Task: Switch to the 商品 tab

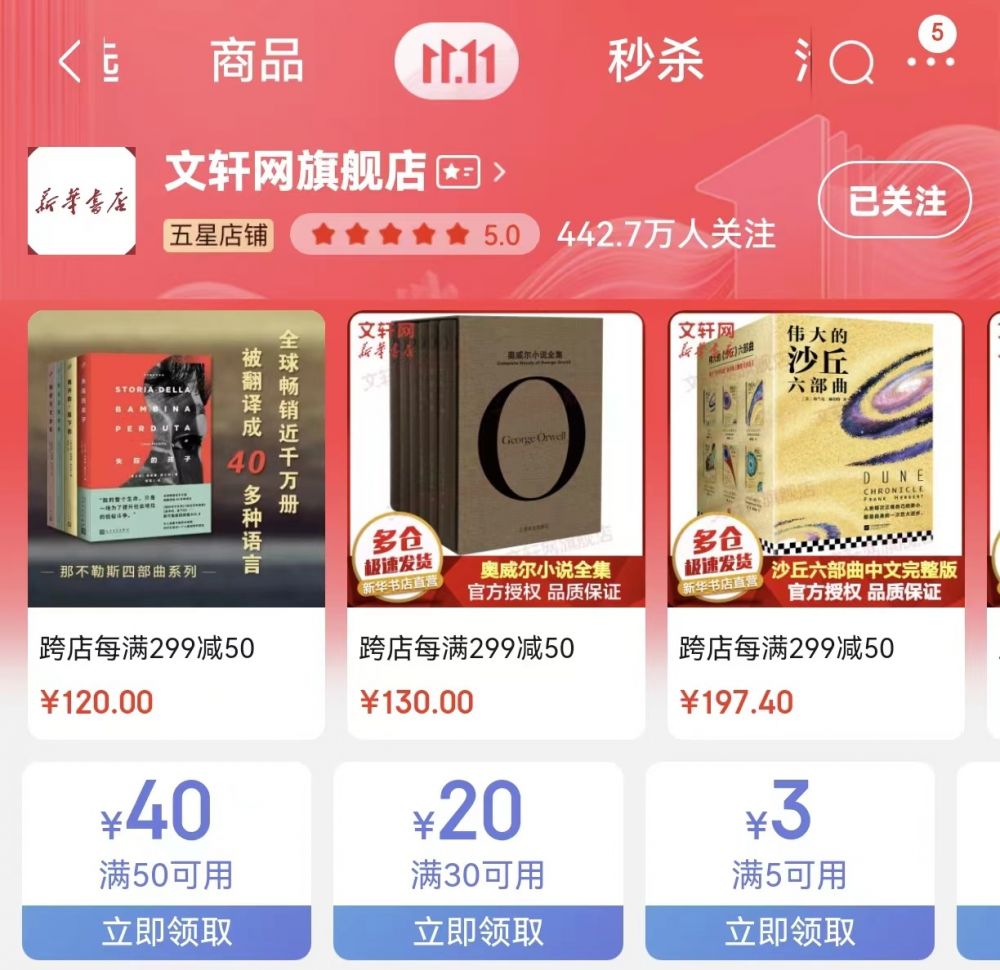Action: (x=257, y=62)
